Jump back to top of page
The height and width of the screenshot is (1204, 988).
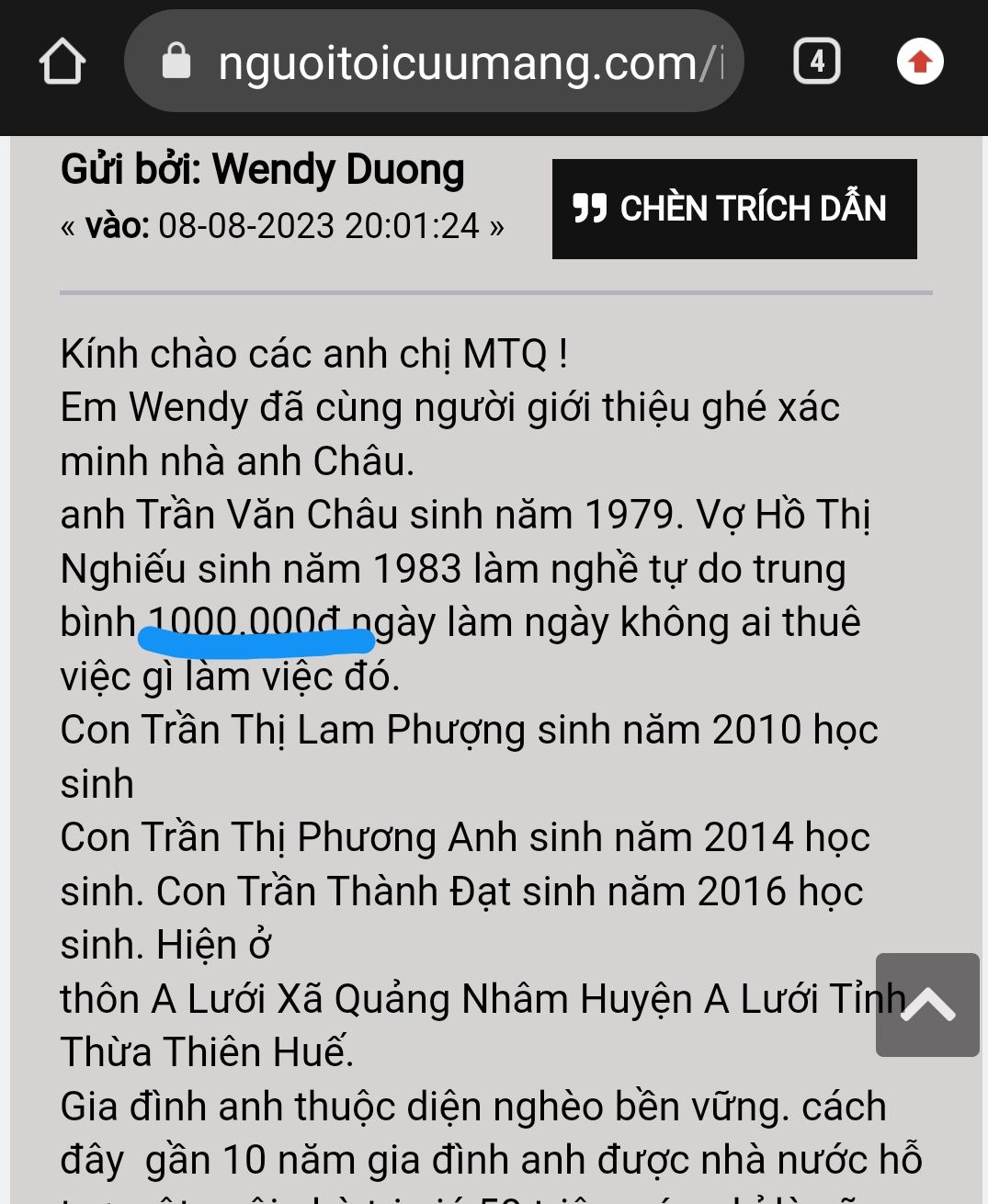click(926, 1005)
